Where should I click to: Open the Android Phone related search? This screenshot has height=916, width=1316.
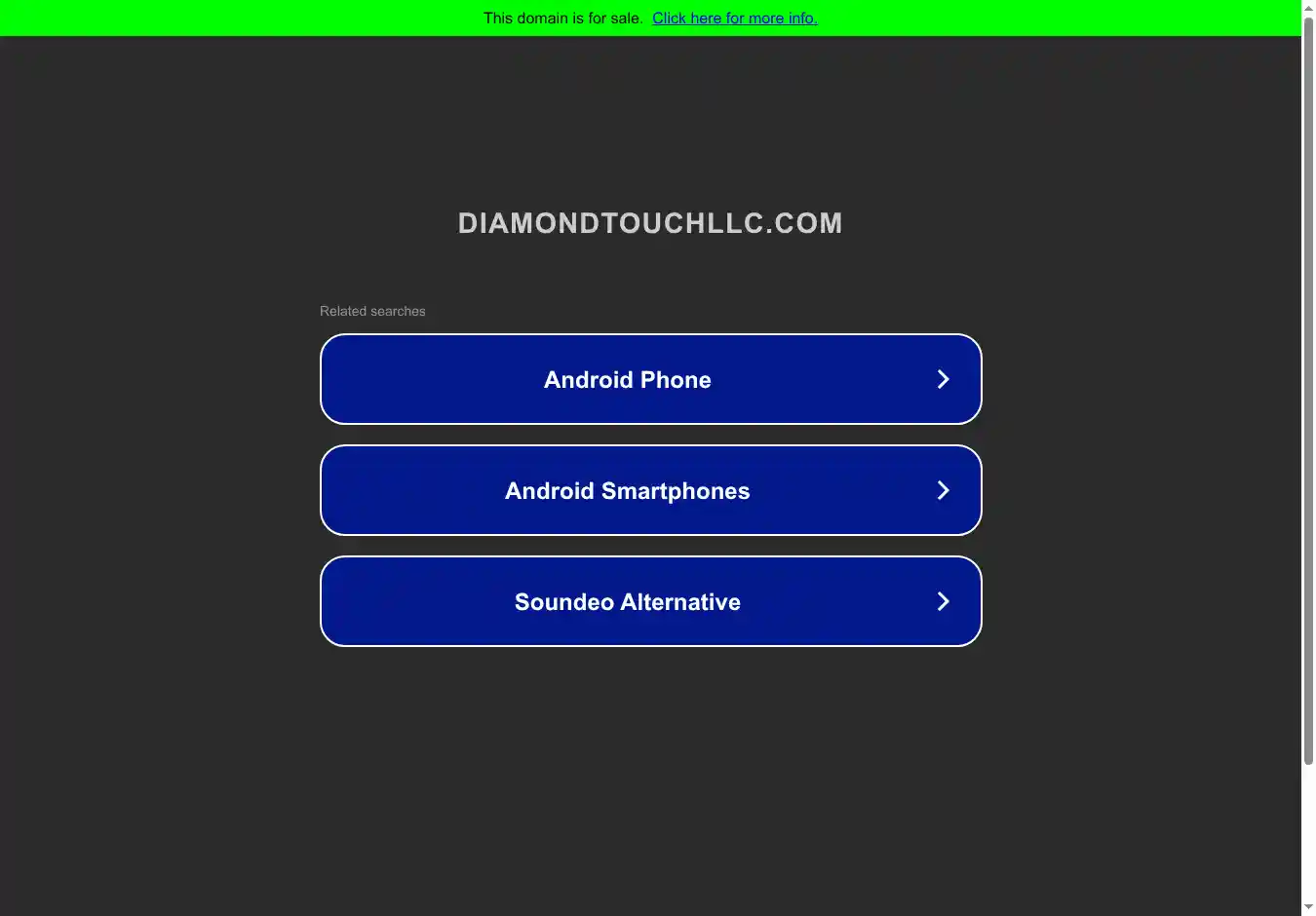(x=650, y=379)
